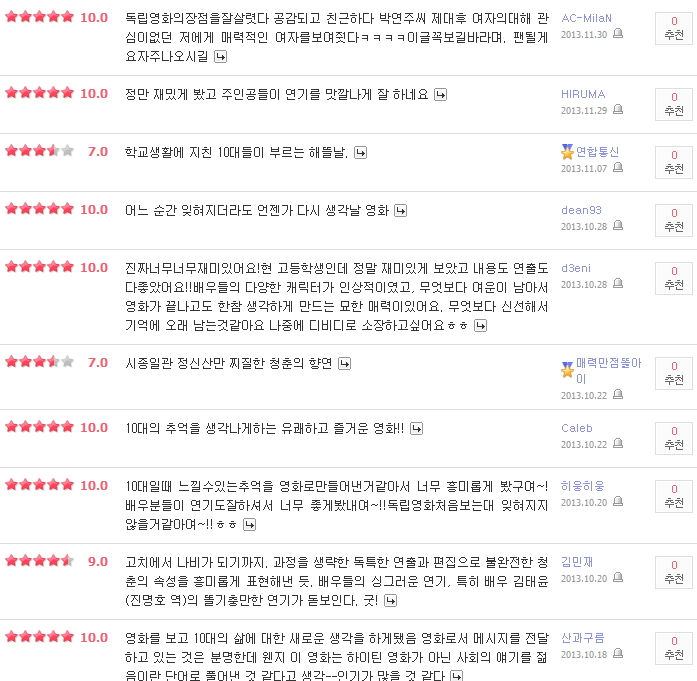The image size is (697, 681).
Task: Tap 추천 on HIRUMA's review
Action: pyautogui.click(x=674, y=104)
